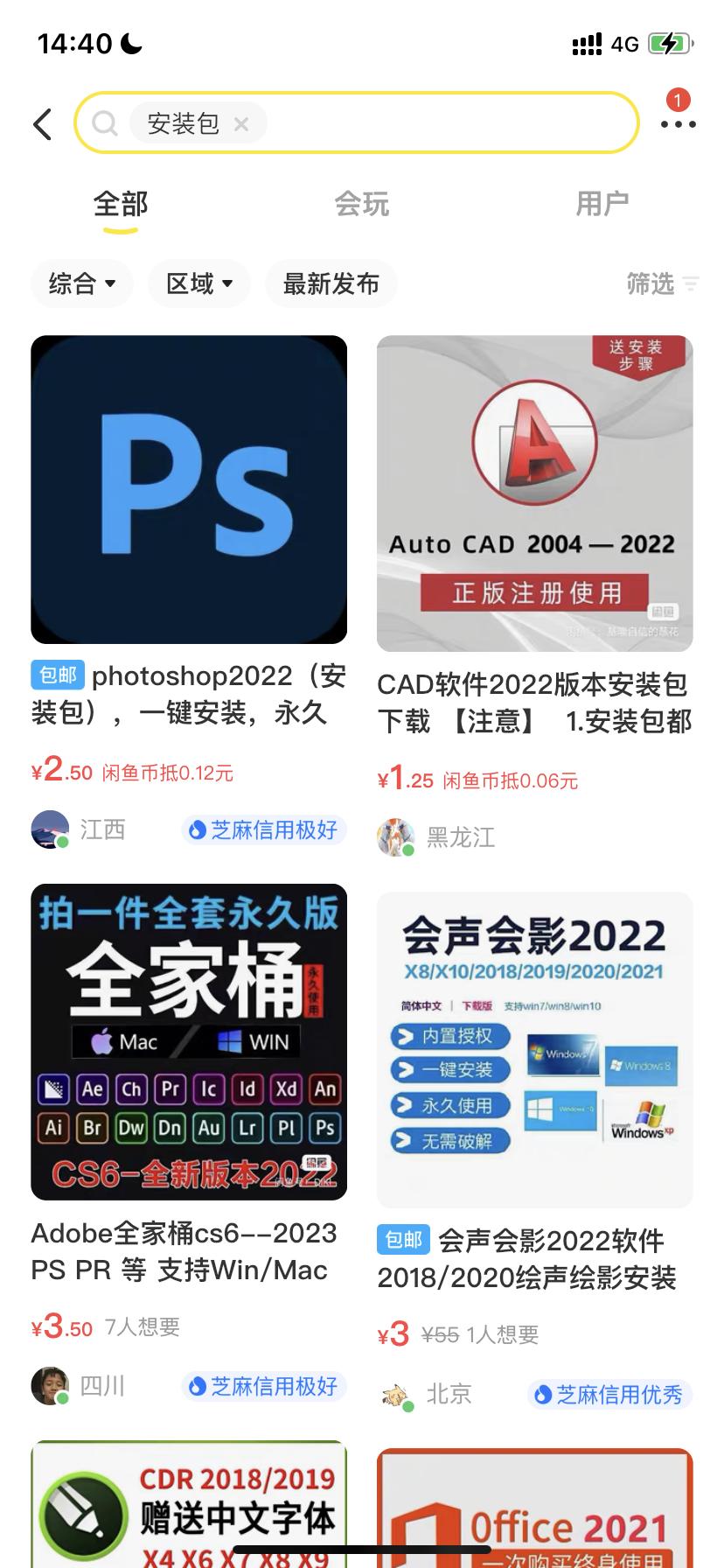This screenshot has width=724, height=1568.
Task: Tap the Jiangxi seller's avatar
Action: coord(50,829)
